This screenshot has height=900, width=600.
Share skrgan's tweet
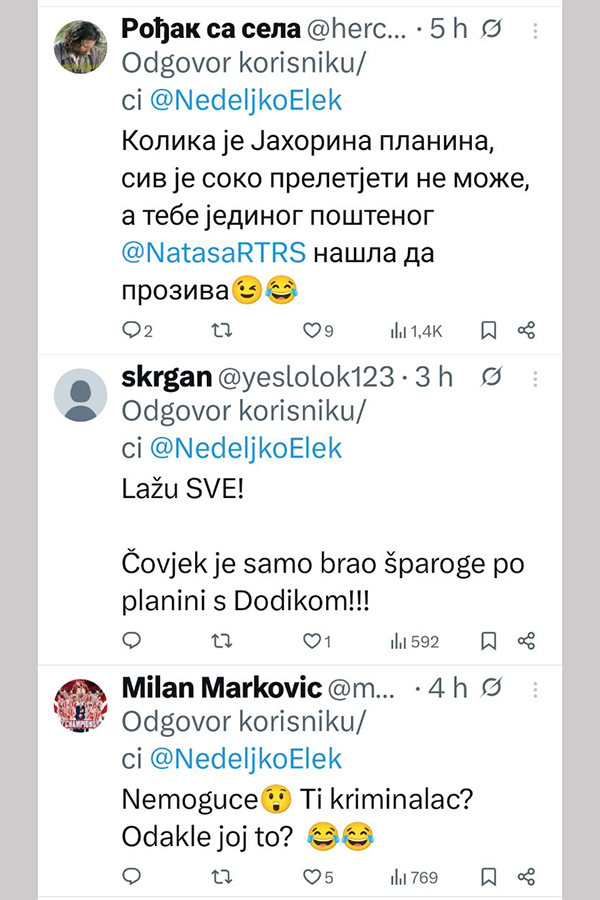click(x=527, y=640)
